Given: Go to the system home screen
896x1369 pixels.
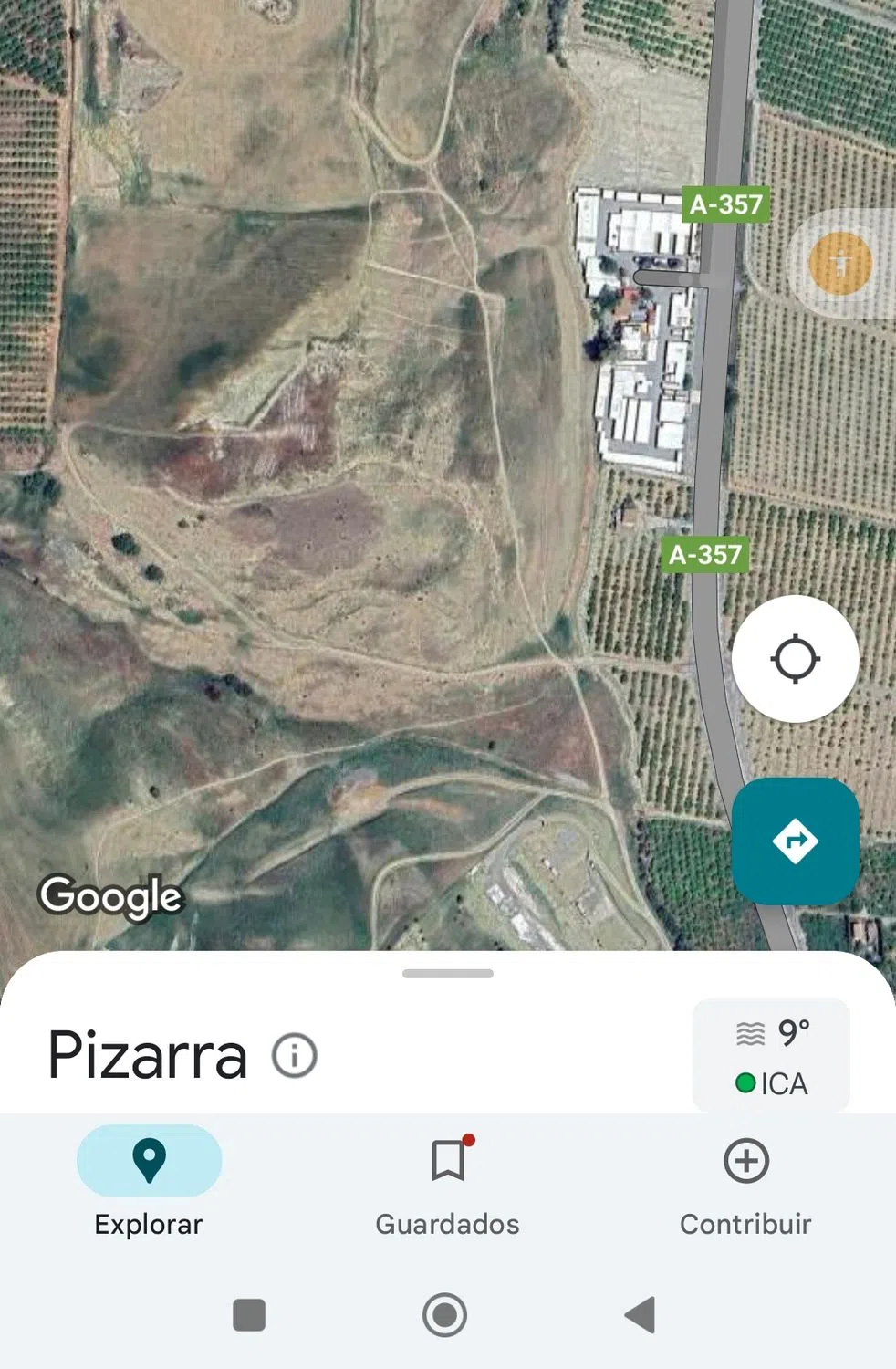Looking at the screenshot, I should coord(445,1315).
